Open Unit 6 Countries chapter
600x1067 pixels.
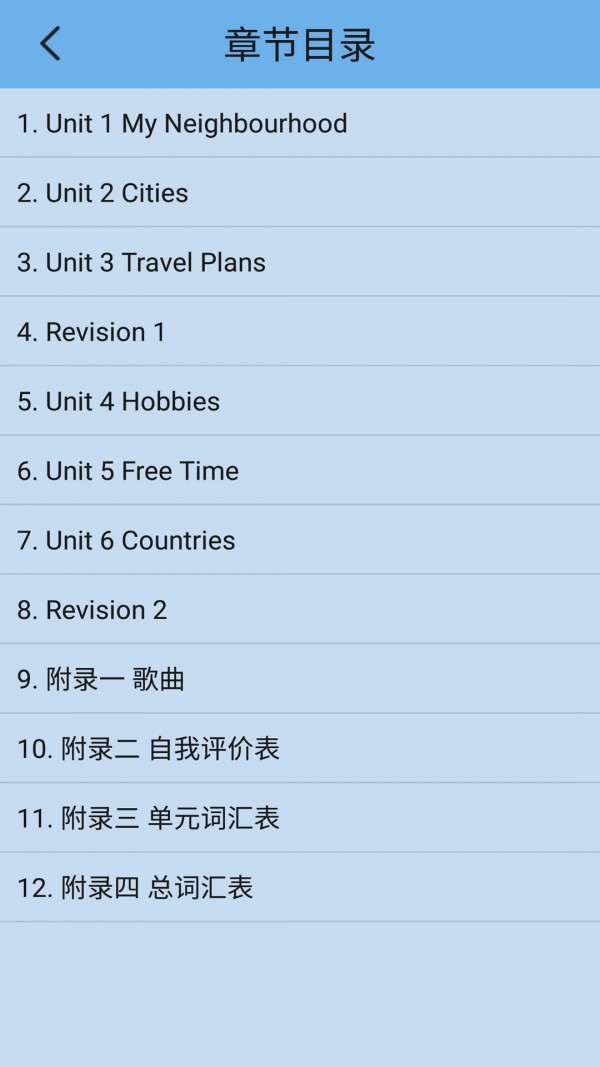(x=126, y=541)
